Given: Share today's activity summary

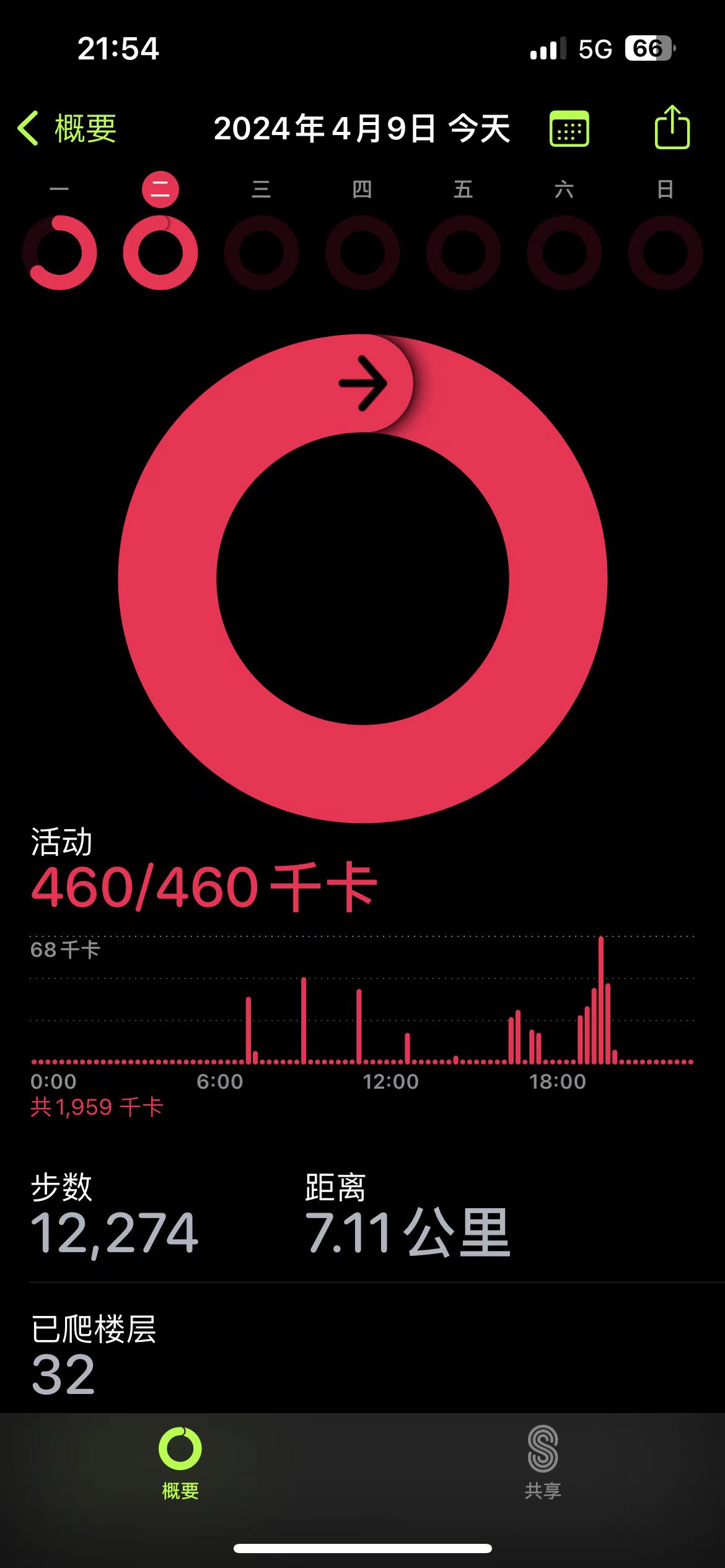Looking at the screenshot, I should [x=672, y=128].
